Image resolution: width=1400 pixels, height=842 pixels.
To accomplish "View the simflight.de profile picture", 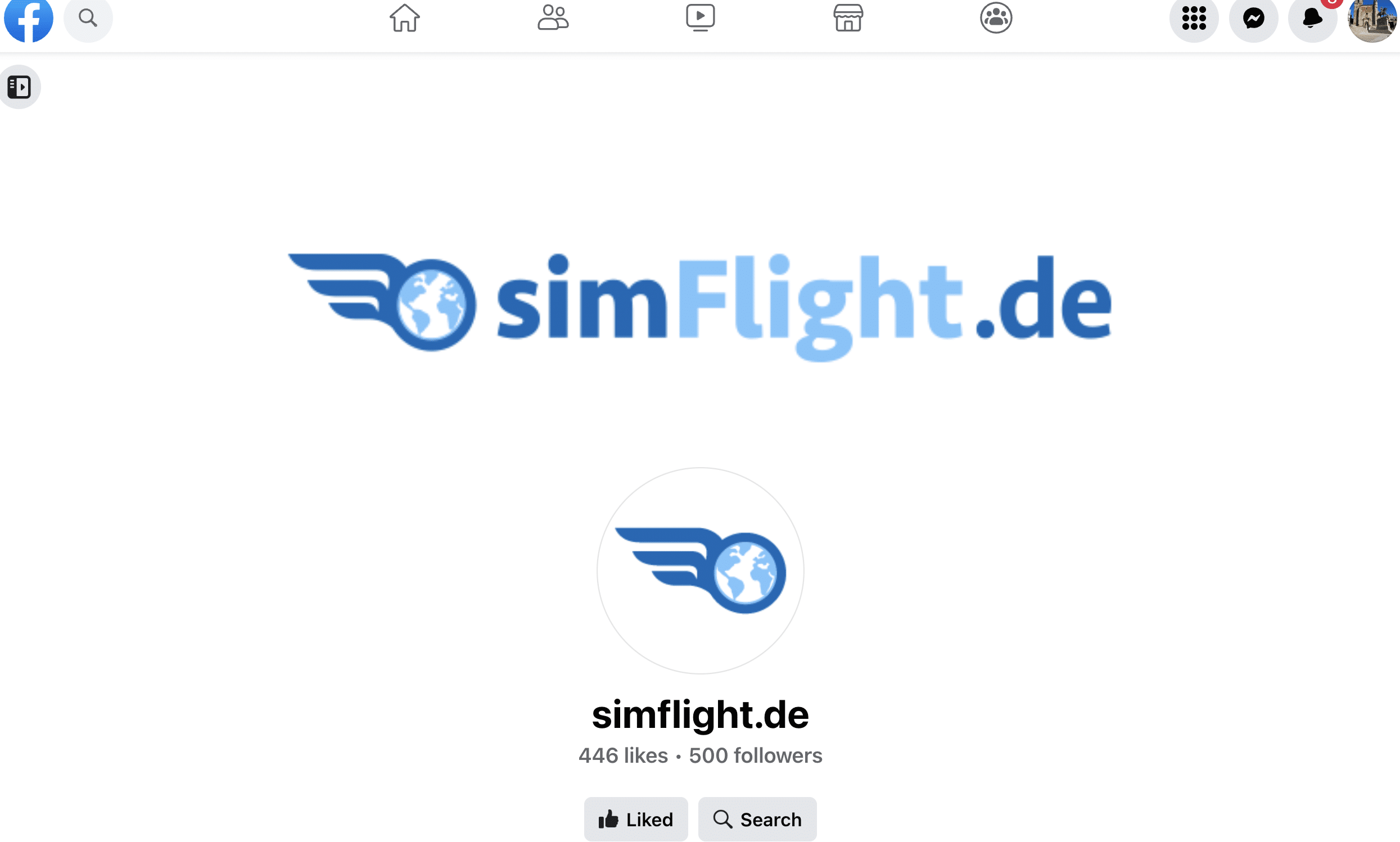I will point(701,571).
